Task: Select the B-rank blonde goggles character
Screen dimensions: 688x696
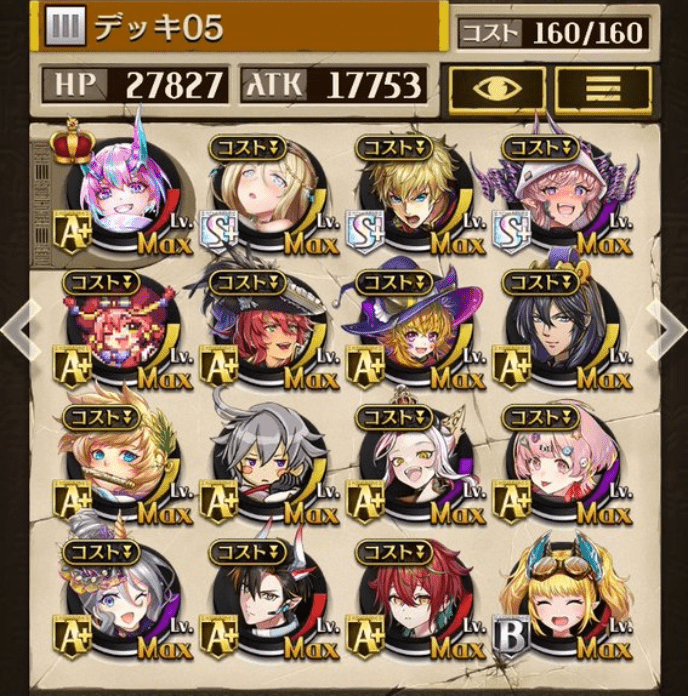Action: (x=564, y=597)
